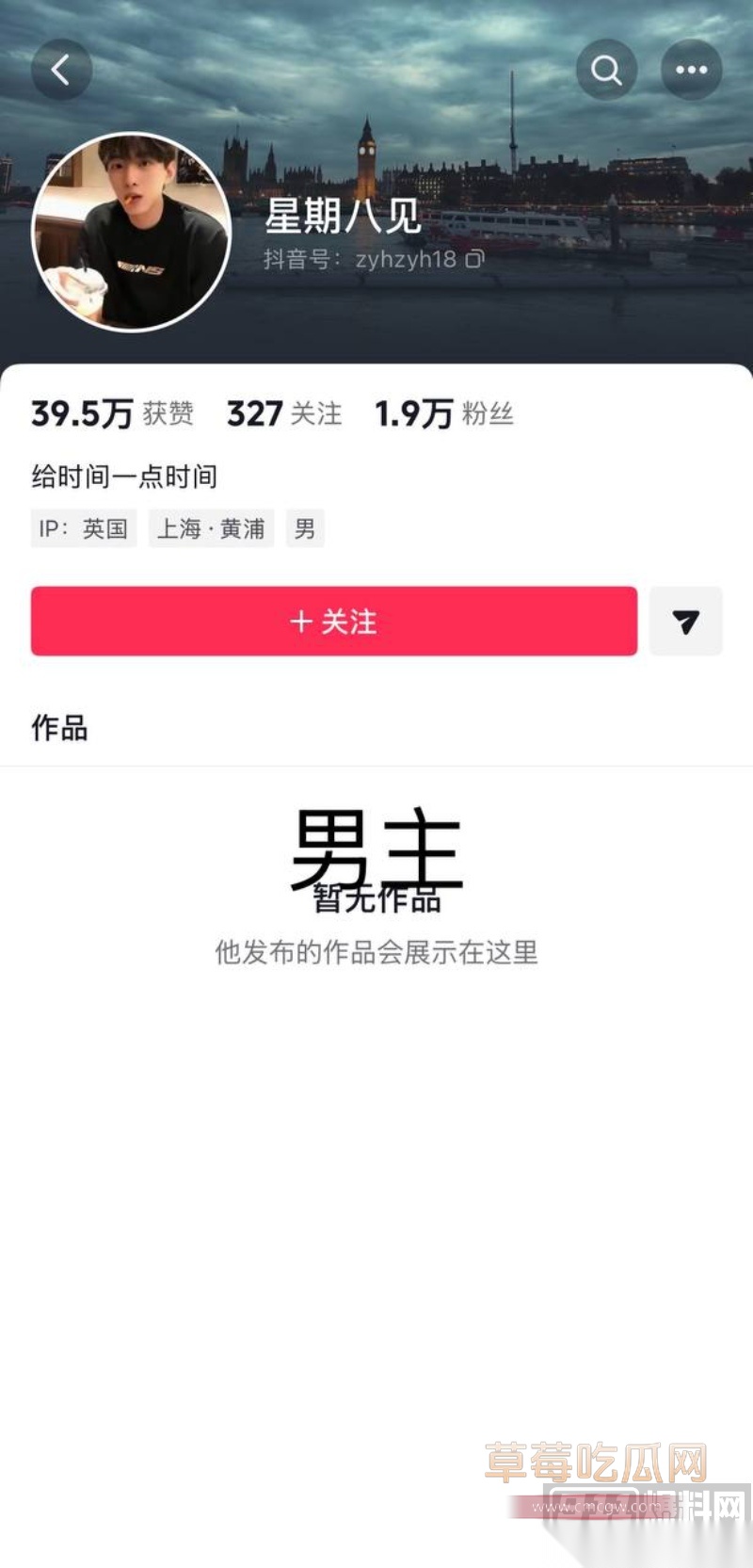Select the IP：英国 location tag
Screen dimensions: 753x1568
(x=83, y=528)
